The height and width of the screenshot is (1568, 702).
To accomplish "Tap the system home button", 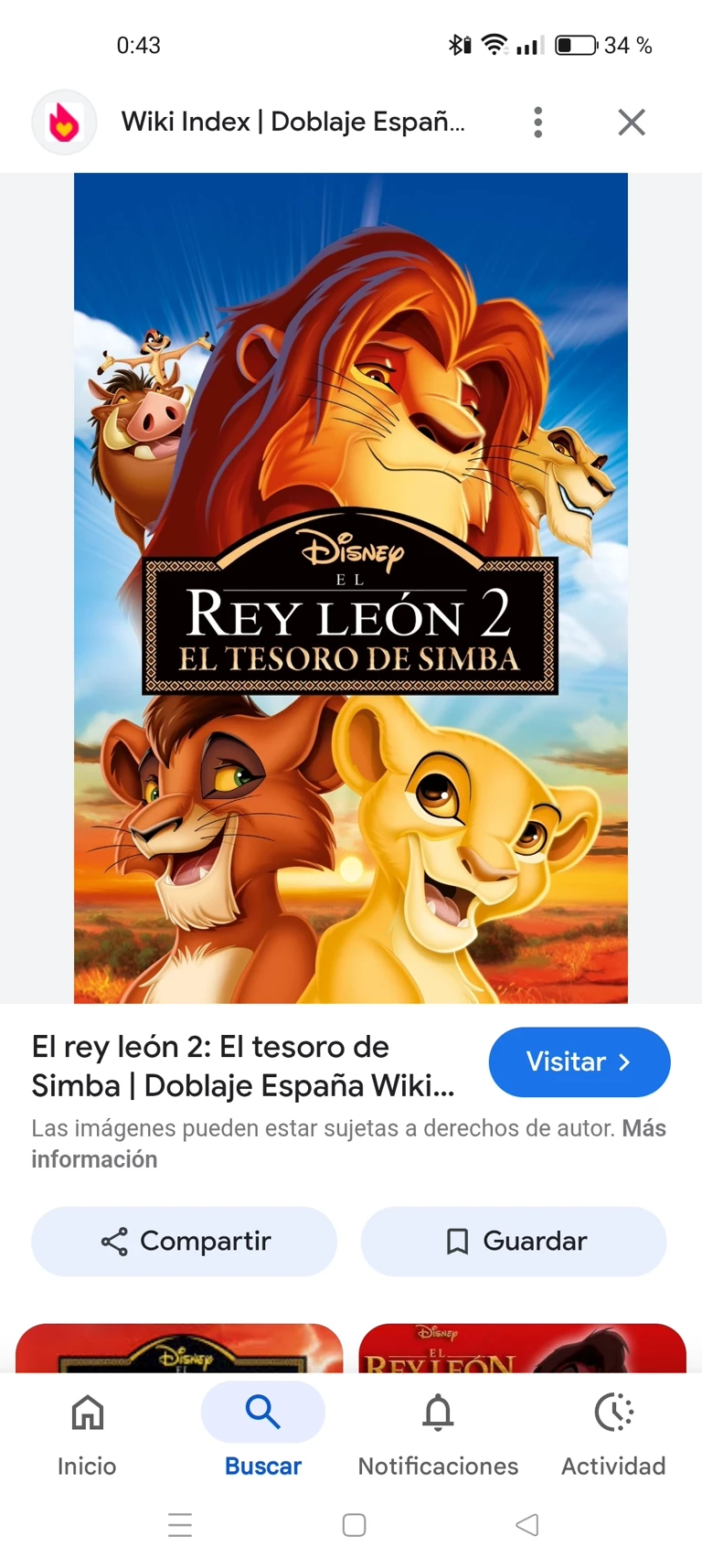I will click(354, 1524).
